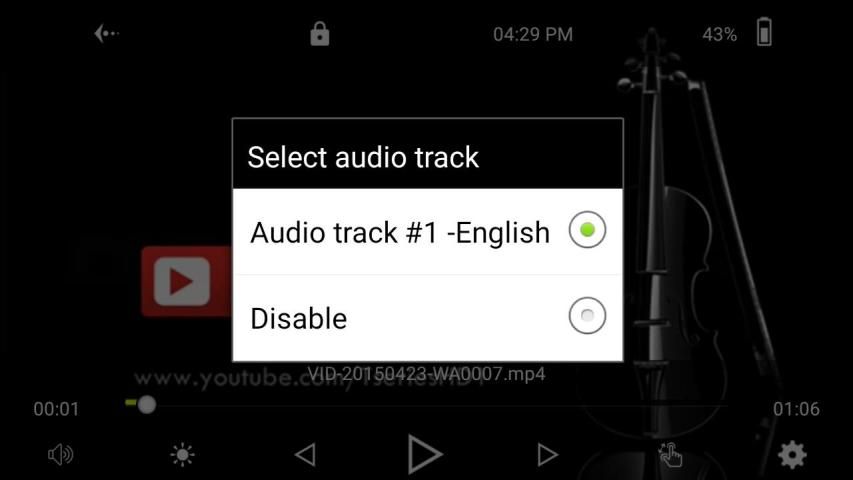This screenshot has height=480, width=853.
Task: Open player settings gear
Action: (x=792, y=455)
